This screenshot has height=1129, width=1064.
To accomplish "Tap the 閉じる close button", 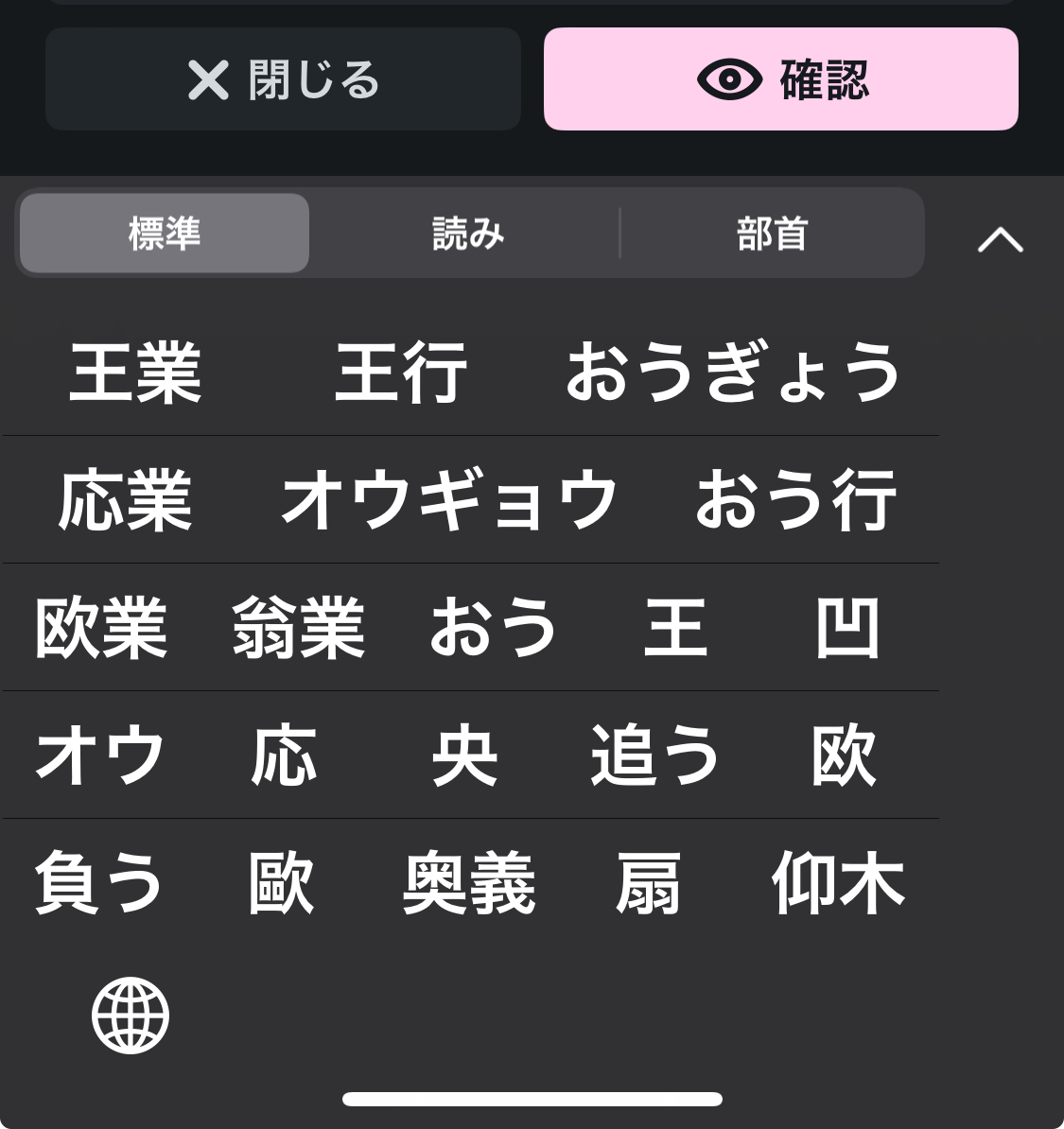I will (x=283, y=79).
